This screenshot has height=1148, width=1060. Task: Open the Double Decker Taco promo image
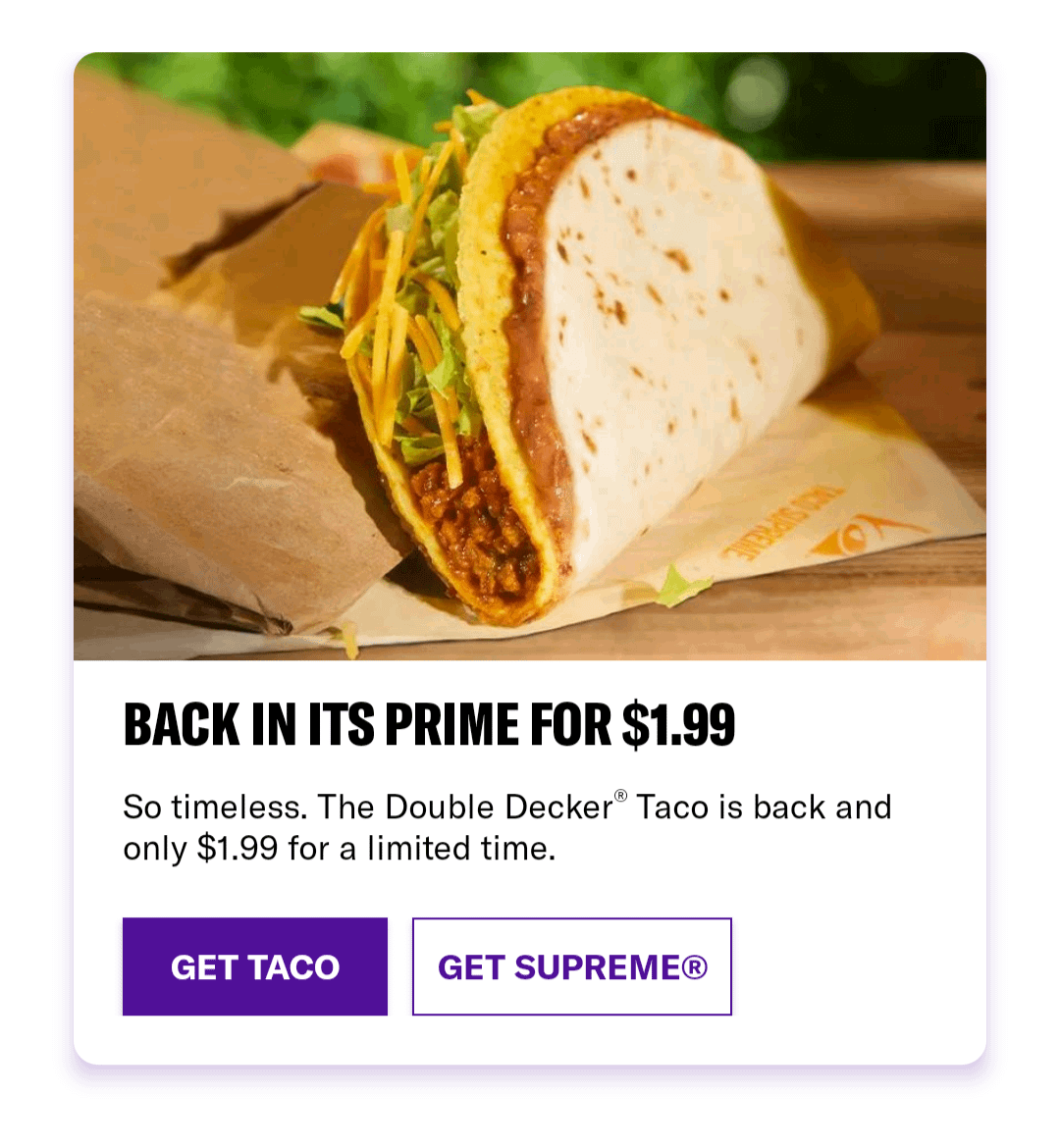[530, 358]
